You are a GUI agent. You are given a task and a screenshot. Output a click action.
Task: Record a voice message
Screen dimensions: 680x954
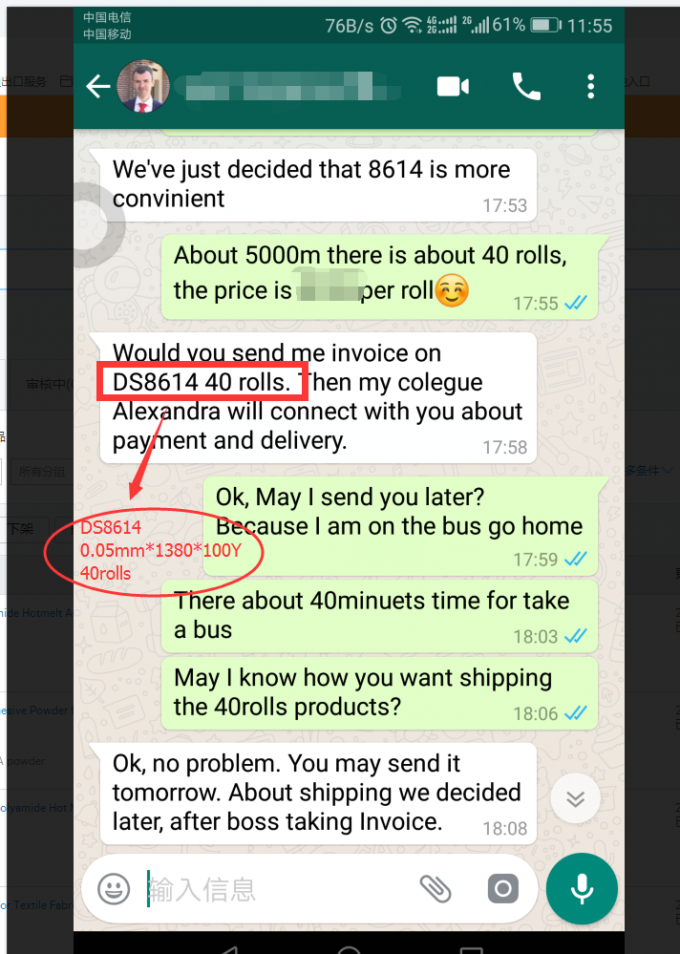581,888
